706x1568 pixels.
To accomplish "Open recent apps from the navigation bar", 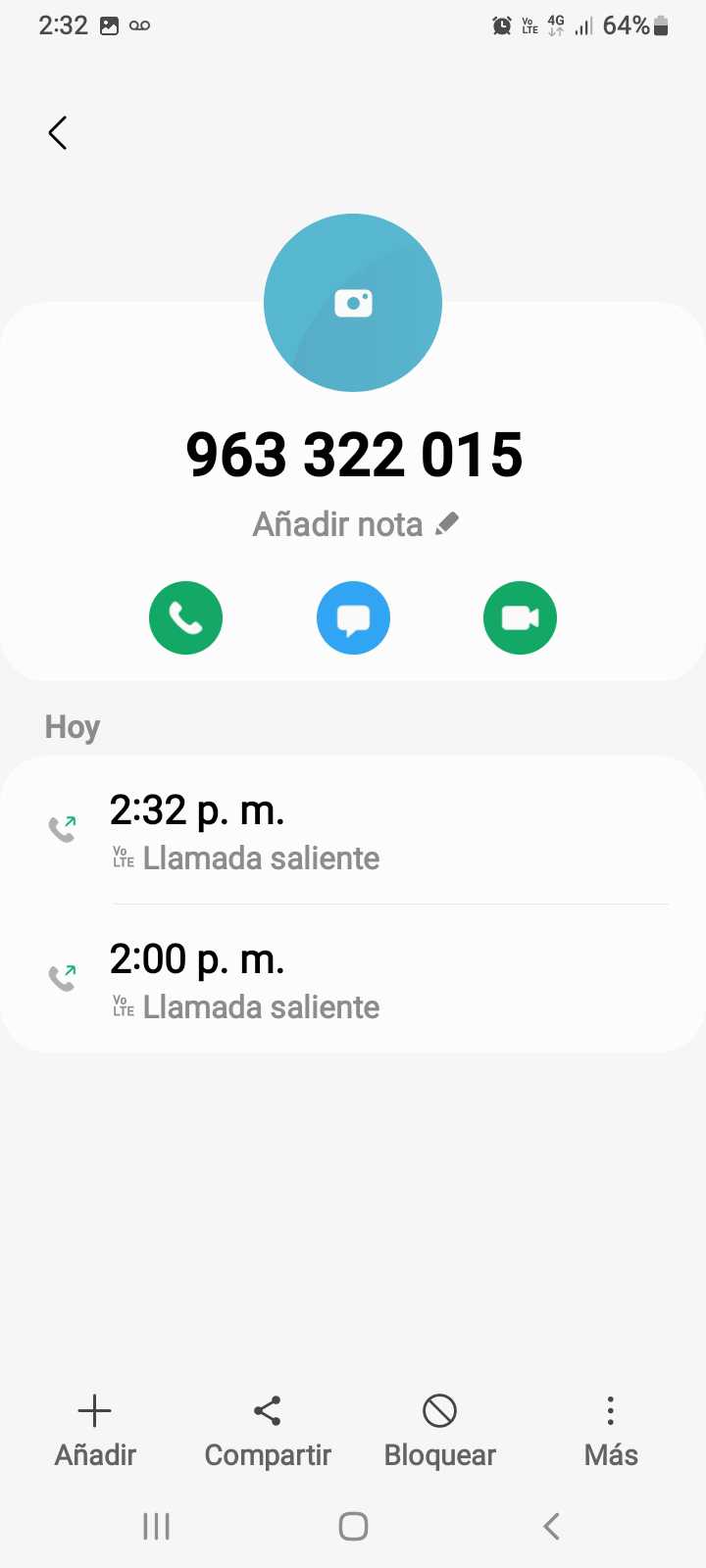I will [157, 1526].
